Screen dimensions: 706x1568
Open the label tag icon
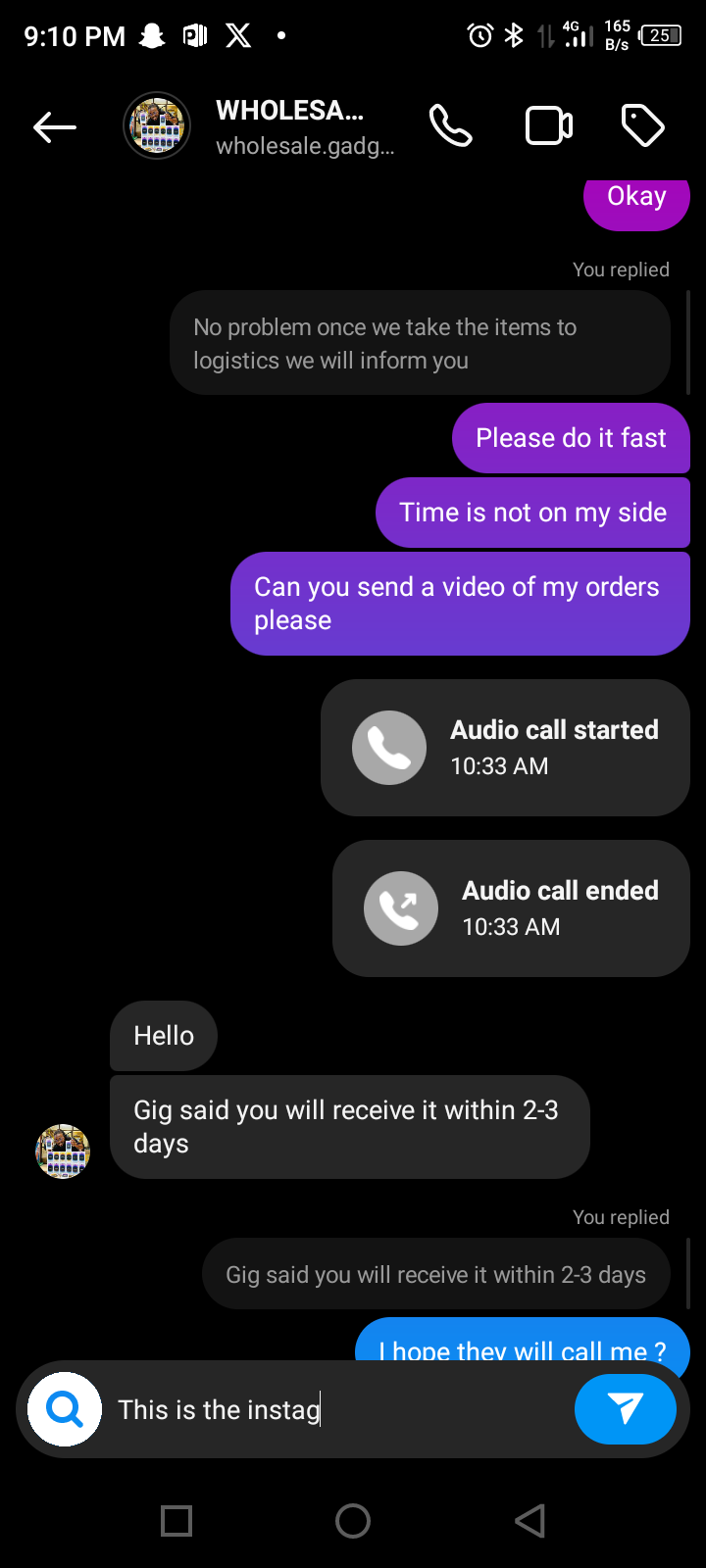(x=643, y=126)
